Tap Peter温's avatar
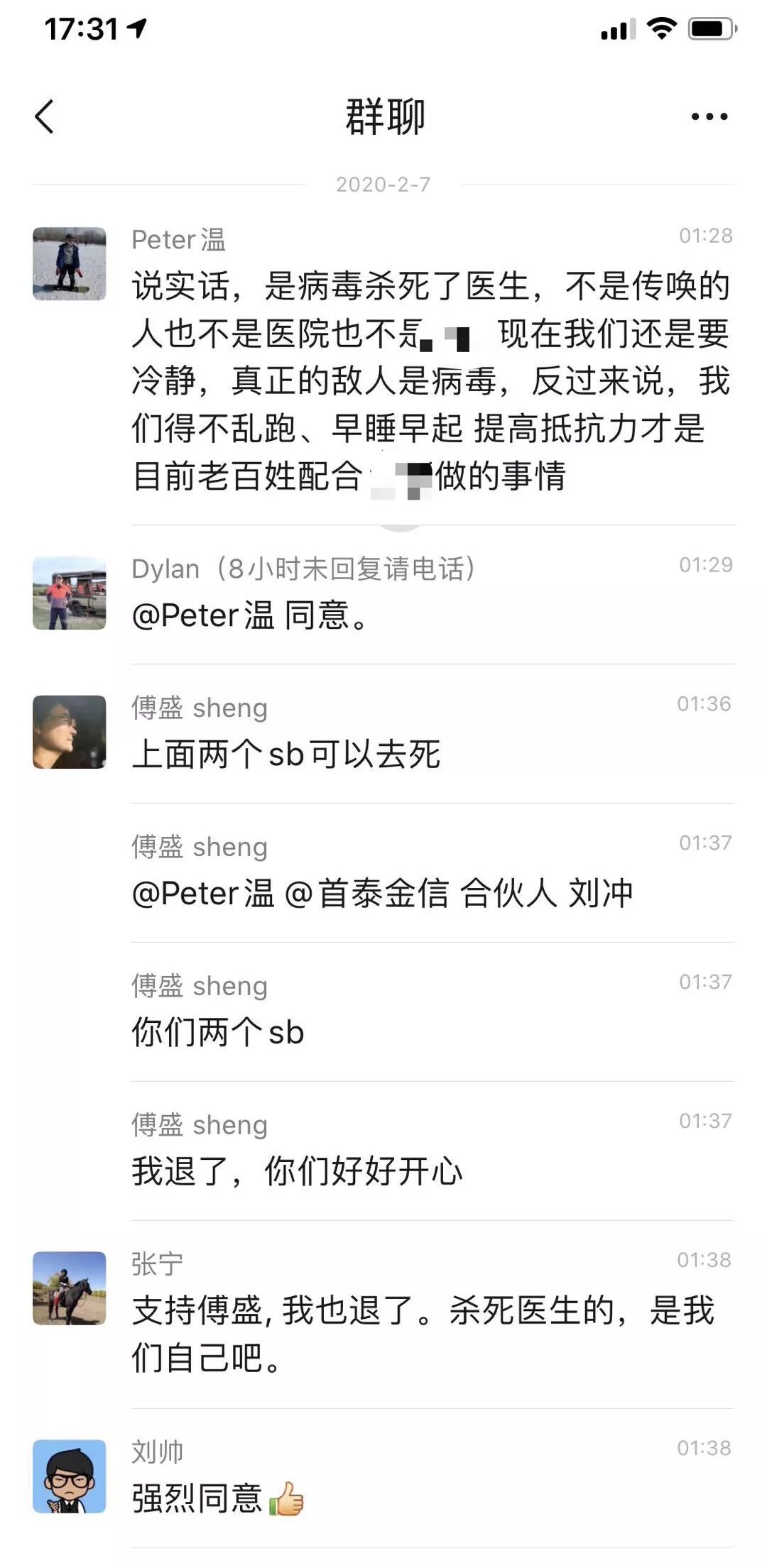 tap(70, 263)
